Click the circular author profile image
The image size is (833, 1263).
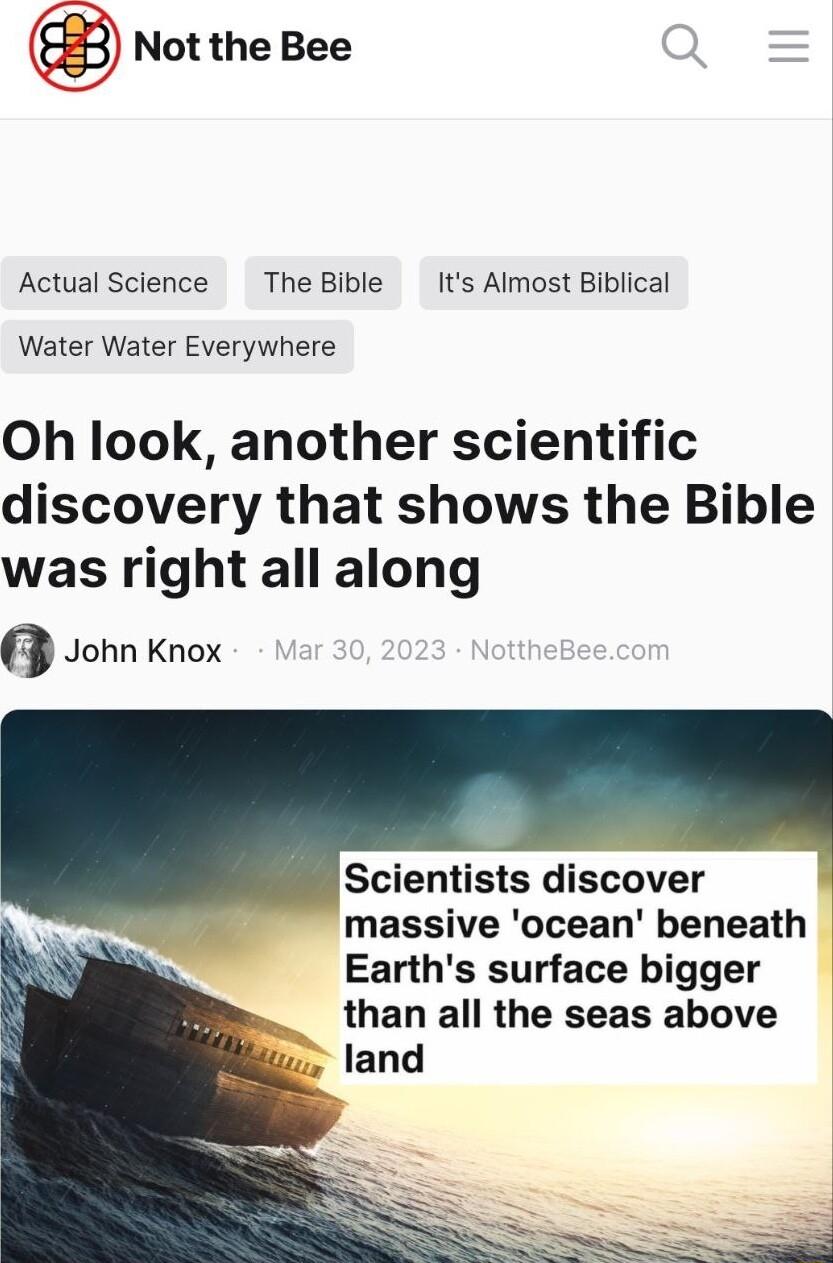pos(28,650)
